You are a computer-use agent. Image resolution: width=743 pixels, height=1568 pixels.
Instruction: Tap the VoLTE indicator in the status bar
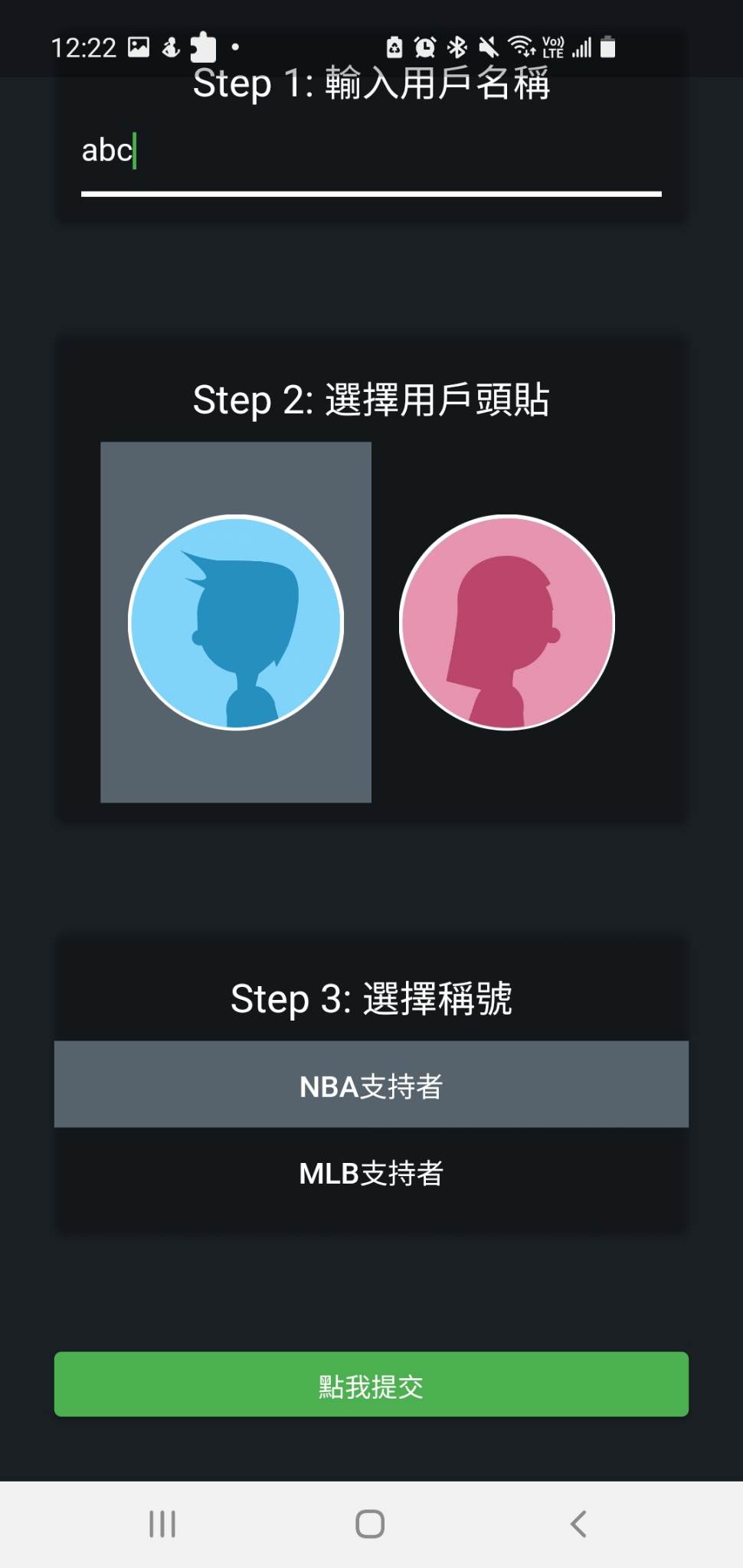click(552, 47)
